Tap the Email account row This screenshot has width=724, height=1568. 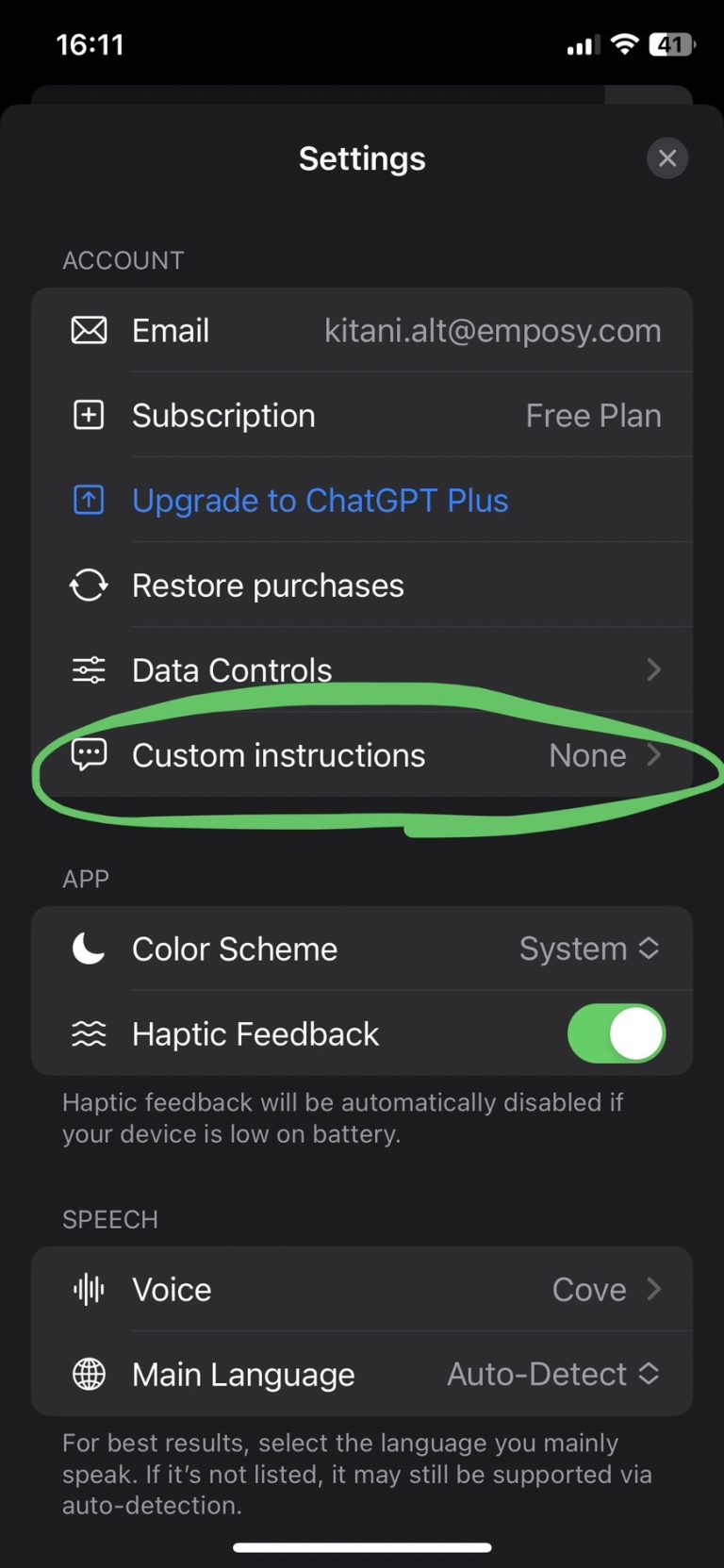point(362,331)
